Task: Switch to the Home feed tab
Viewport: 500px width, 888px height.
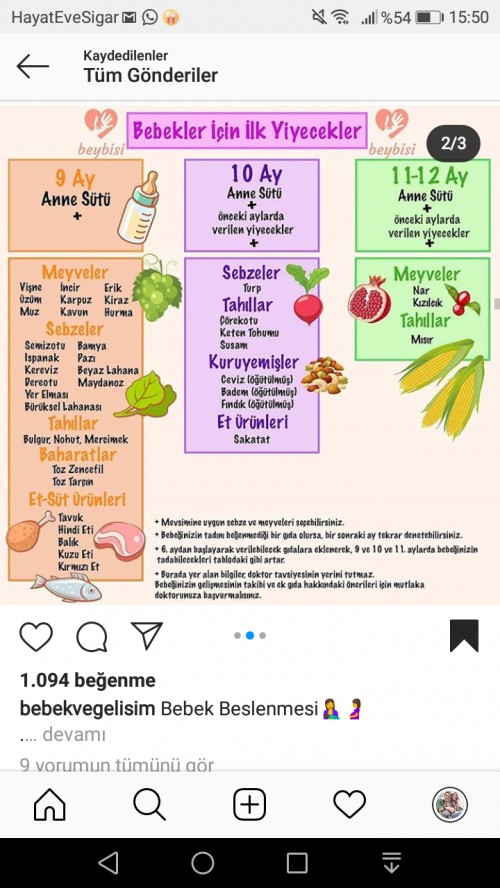Action: [50, 804]
